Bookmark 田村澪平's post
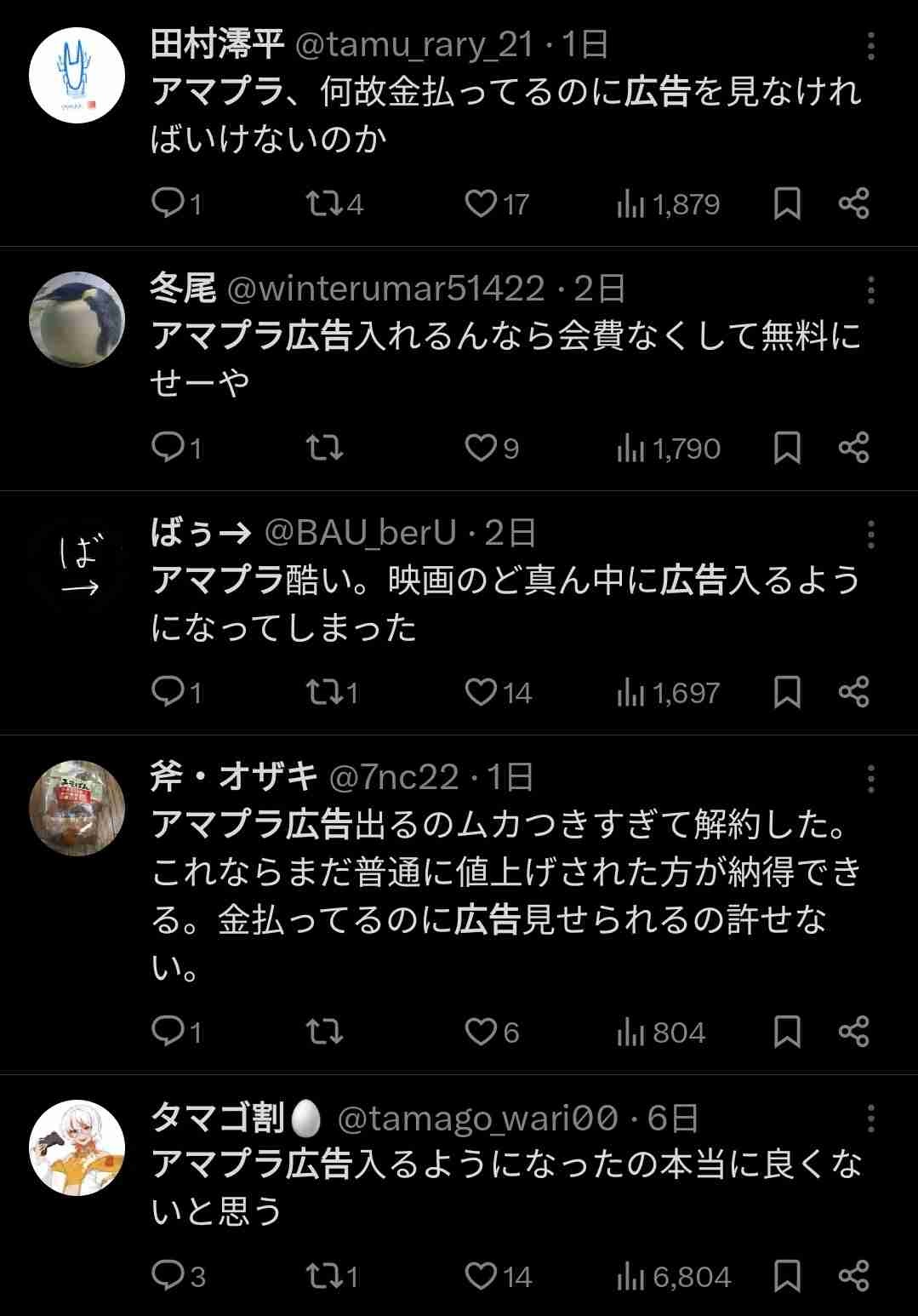This screenshot has width=918, height=1316. pyautogui.click(x=787, y=204)
